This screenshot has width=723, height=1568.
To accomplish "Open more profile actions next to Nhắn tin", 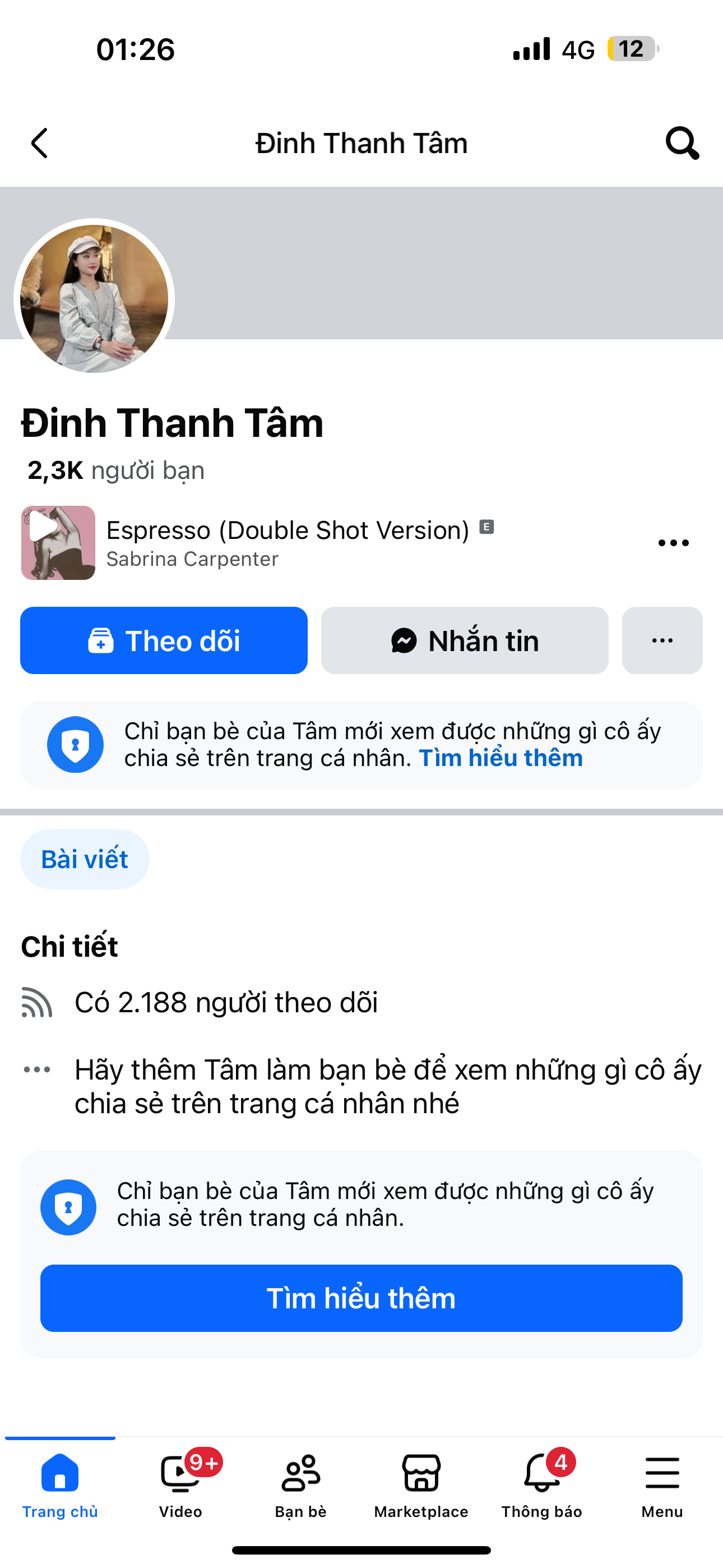I will coord(661,640).
